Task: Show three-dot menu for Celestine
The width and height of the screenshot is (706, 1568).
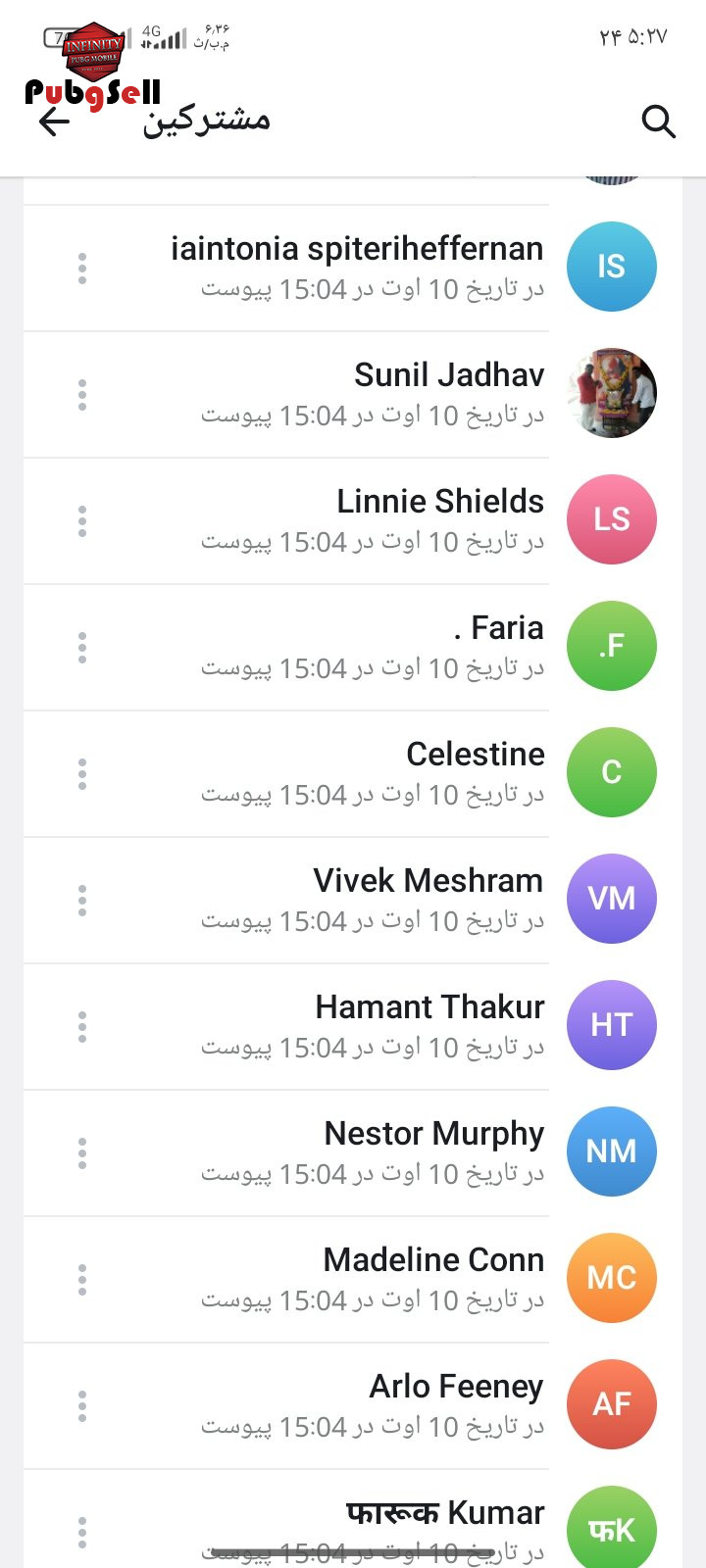Action: click(82, 774)
